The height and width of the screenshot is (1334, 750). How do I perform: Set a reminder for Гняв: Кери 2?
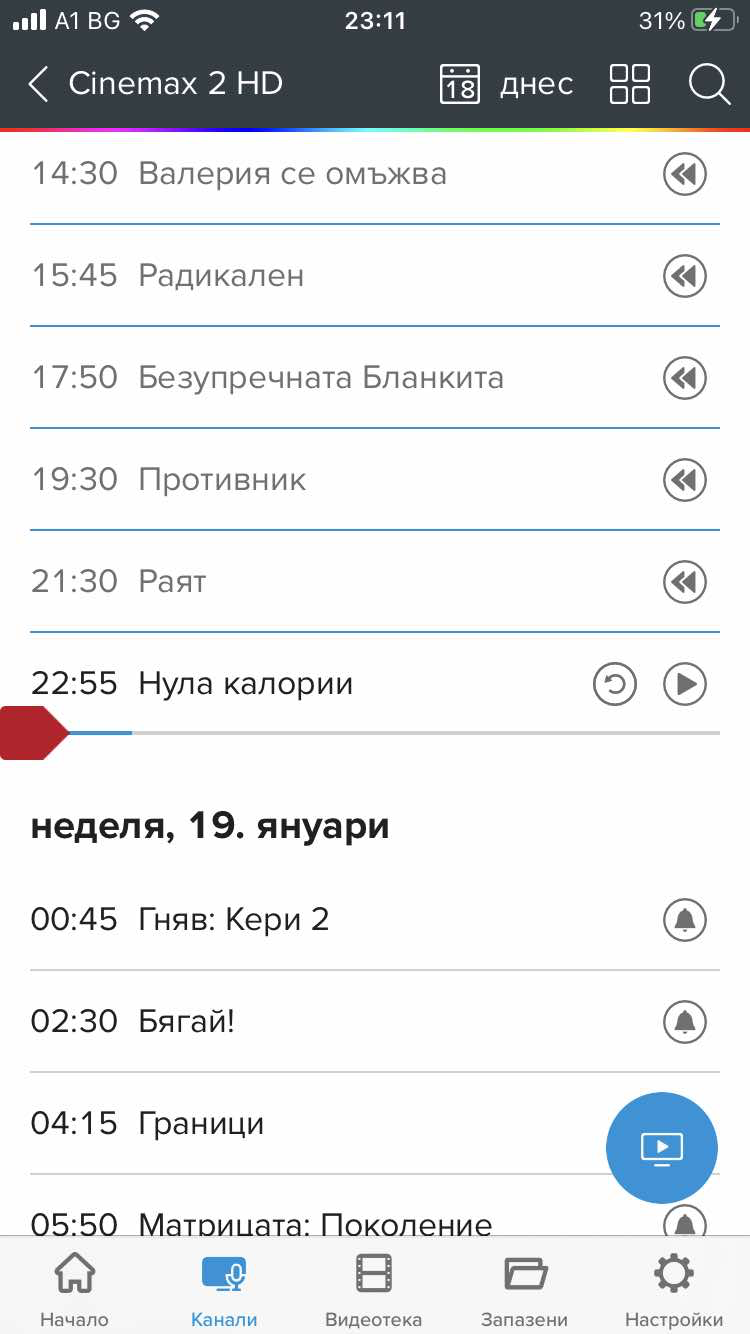685,920
